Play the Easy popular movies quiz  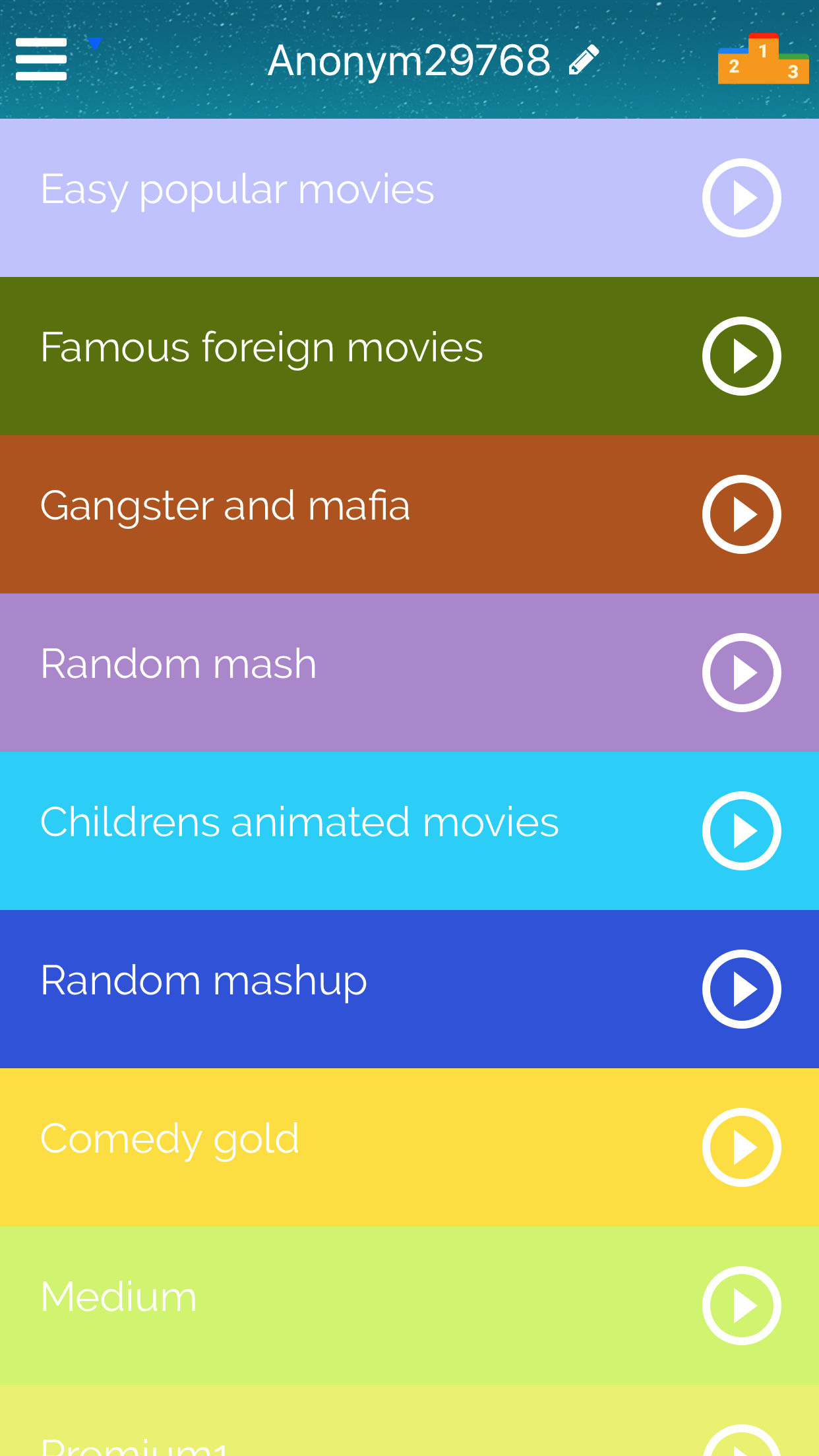[741, 198]
